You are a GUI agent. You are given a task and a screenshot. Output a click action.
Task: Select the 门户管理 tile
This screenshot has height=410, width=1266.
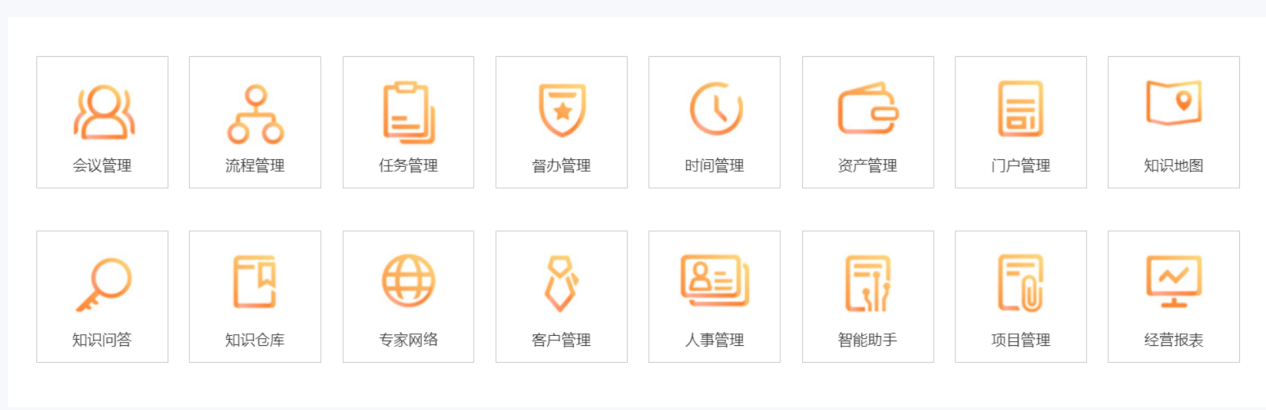point(1020,122)
